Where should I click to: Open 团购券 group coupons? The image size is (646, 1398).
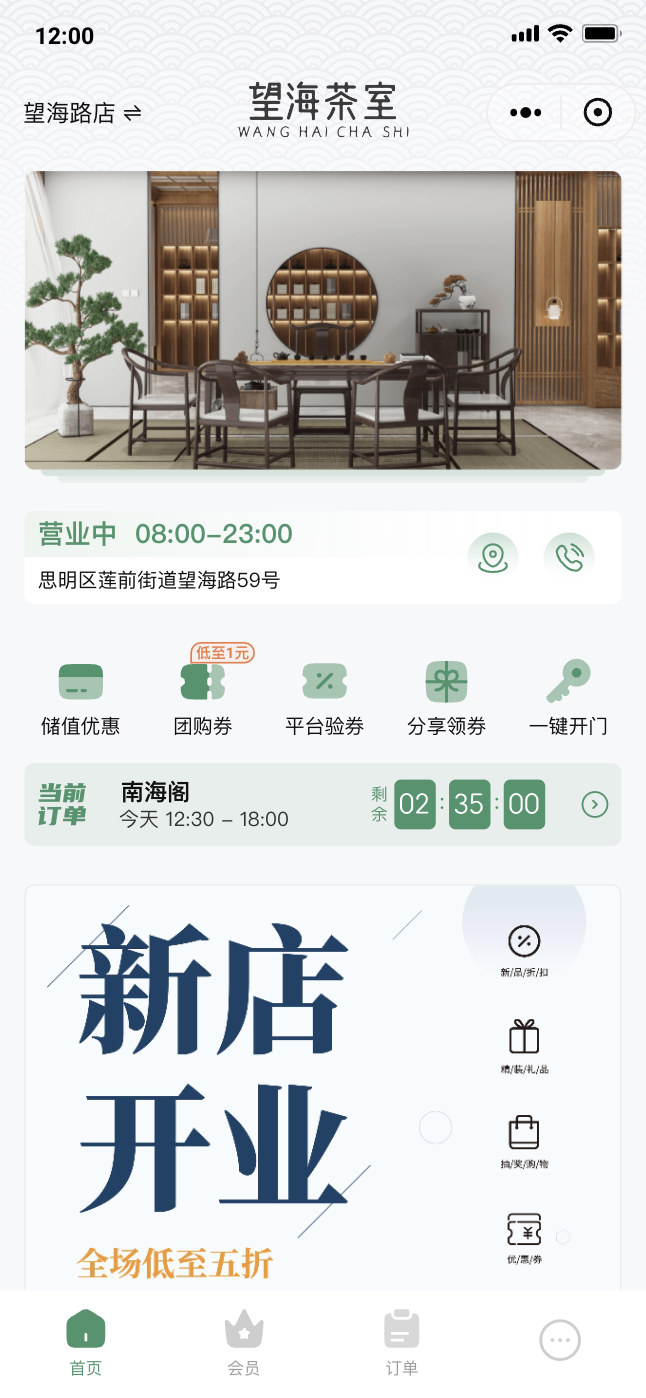coord(203,698)
